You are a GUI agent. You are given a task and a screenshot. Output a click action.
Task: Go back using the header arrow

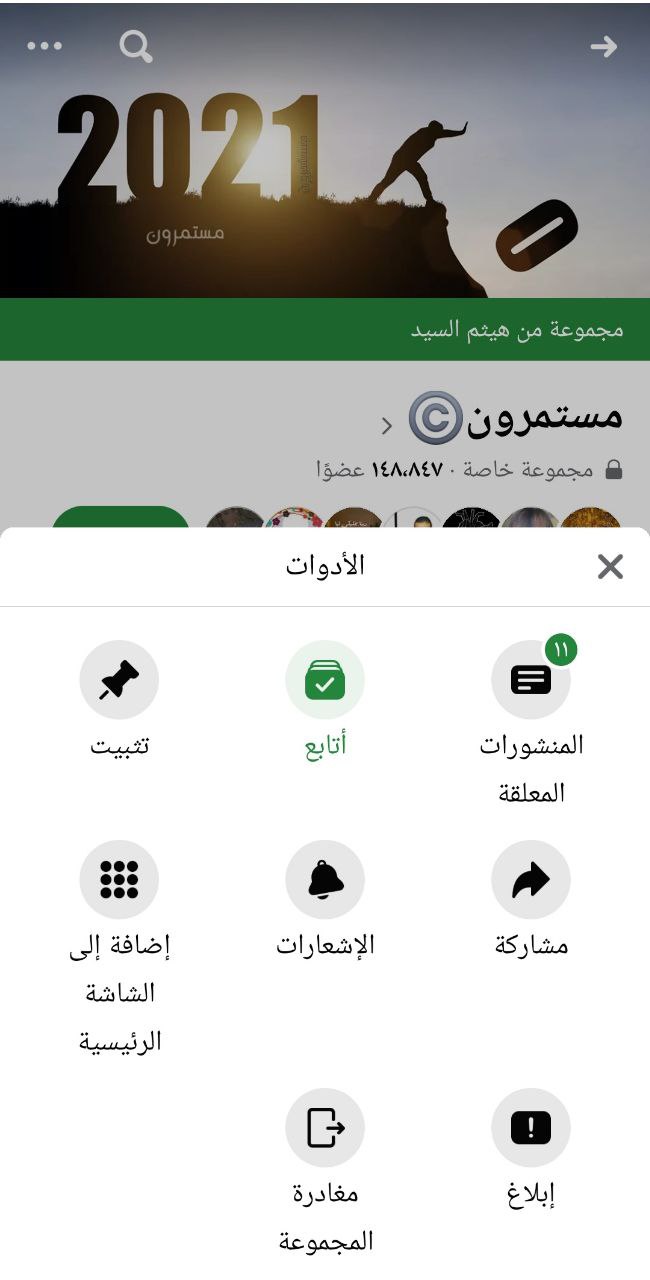click(603, 46)
